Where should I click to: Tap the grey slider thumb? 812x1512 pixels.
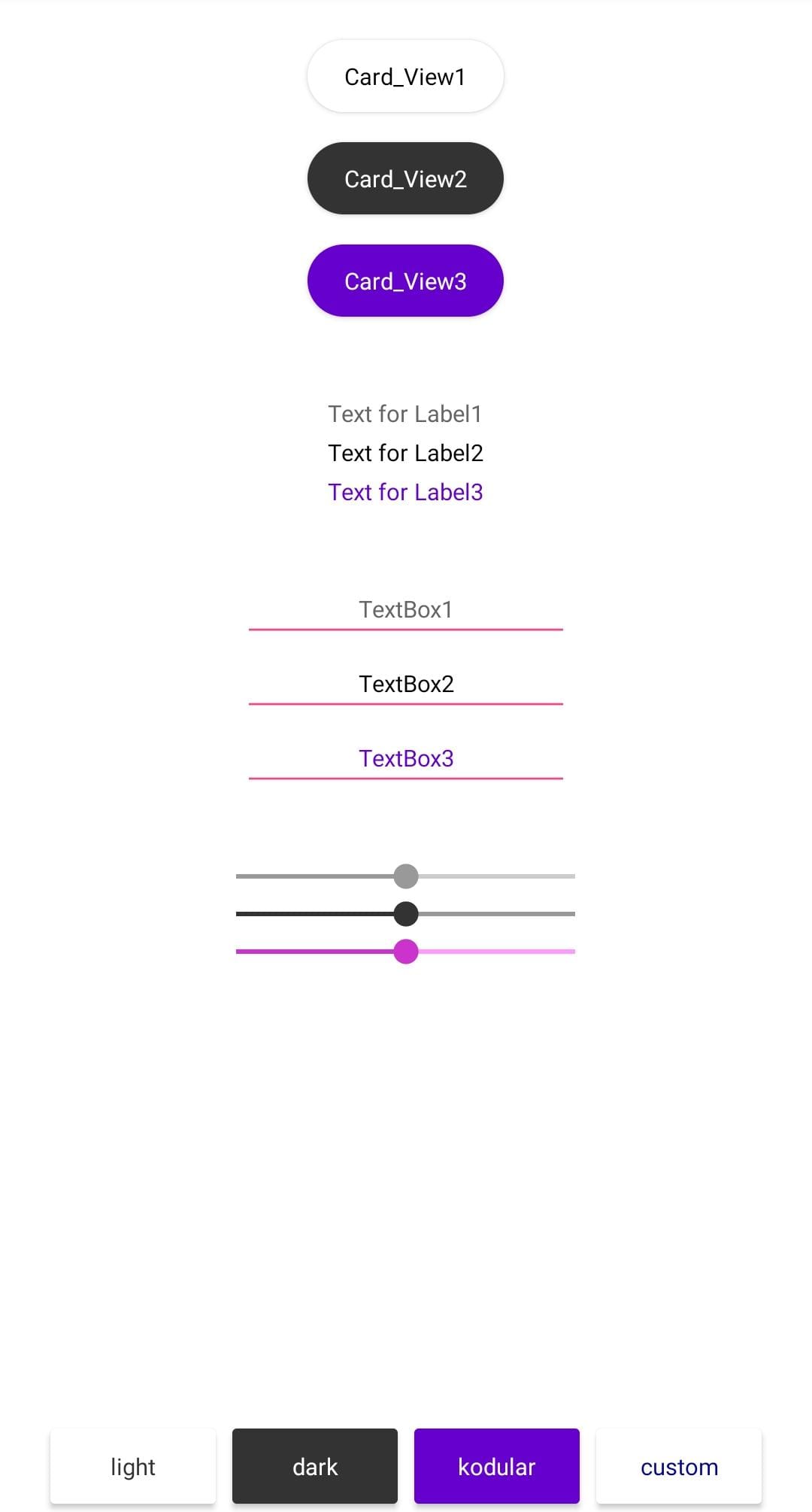pos(406,876)
